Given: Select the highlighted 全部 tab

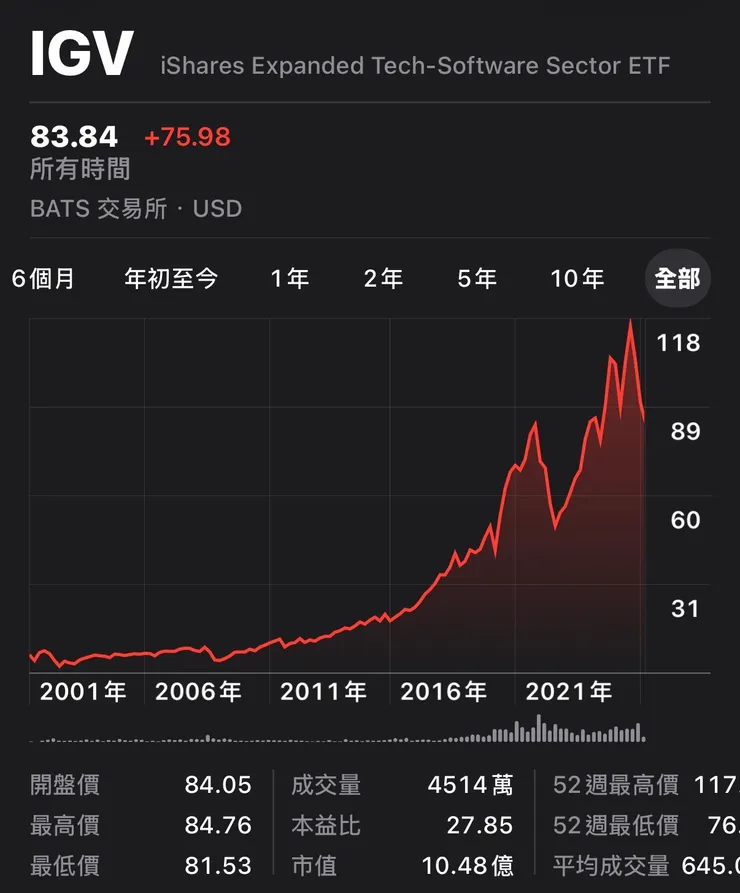Looking at the screenshot, I should (x=677, y=280).
